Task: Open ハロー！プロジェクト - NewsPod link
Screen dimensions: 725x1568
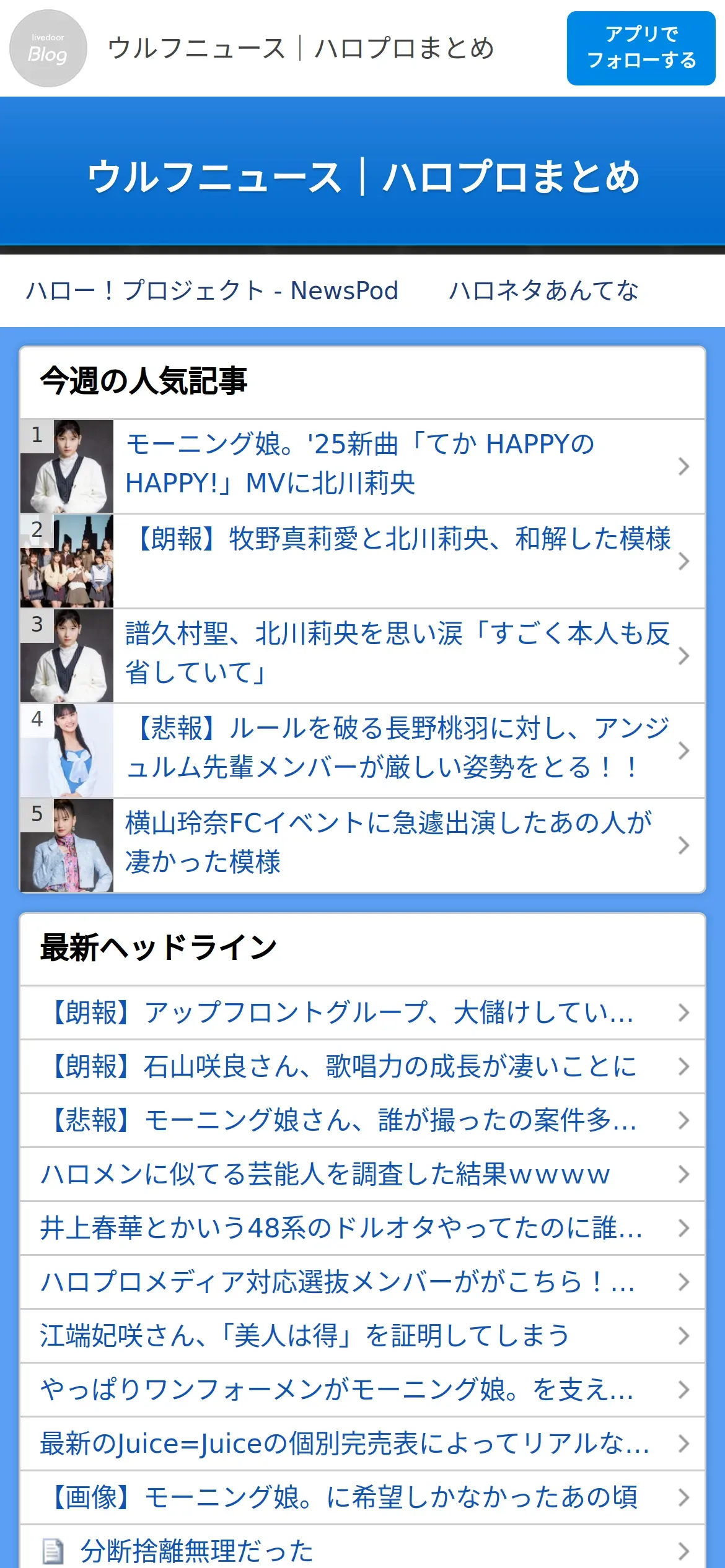Action: coord(212,290)
